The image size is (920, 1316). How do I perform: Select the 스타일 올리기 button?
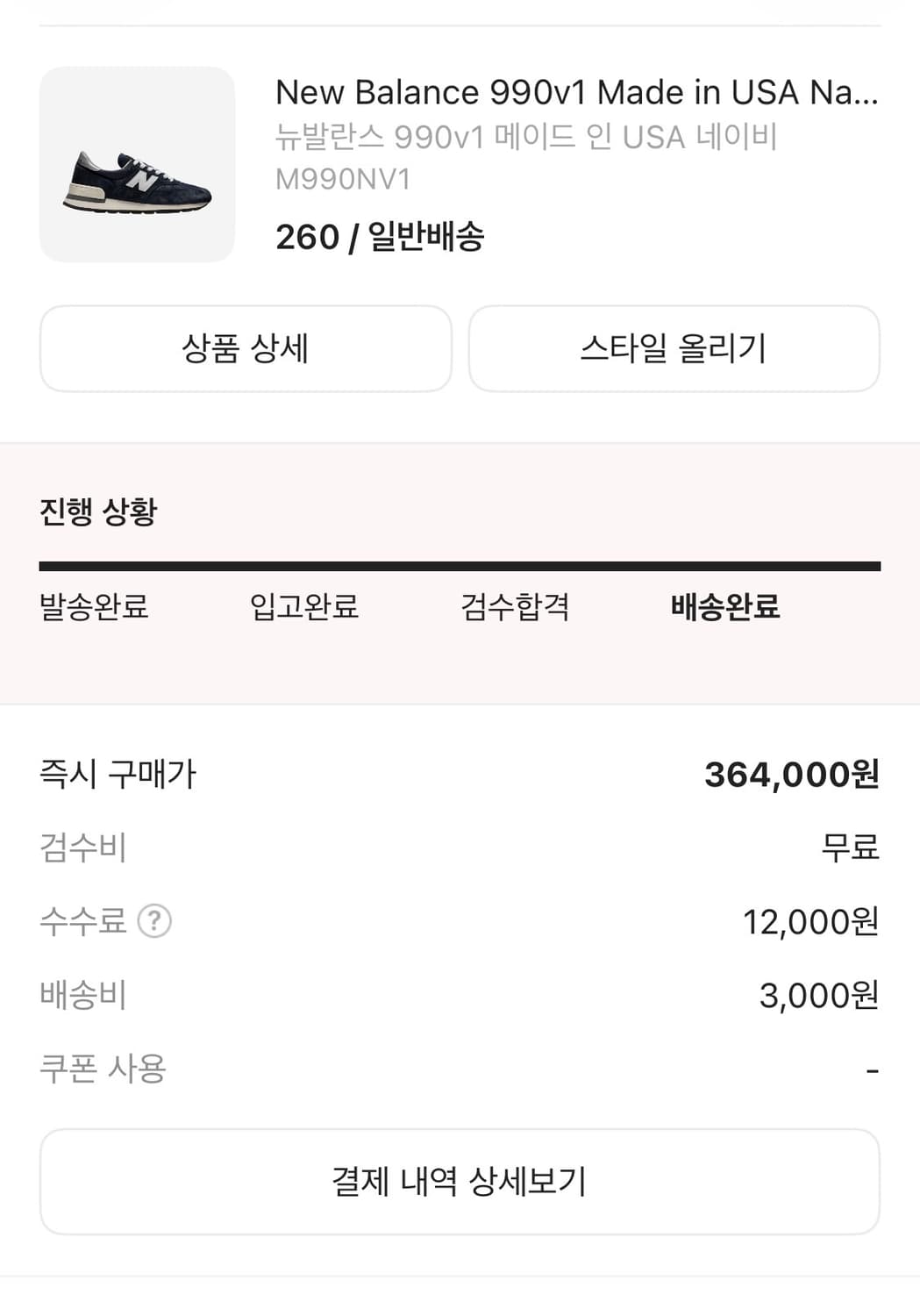pyautogui.click(x=674, y=348)
